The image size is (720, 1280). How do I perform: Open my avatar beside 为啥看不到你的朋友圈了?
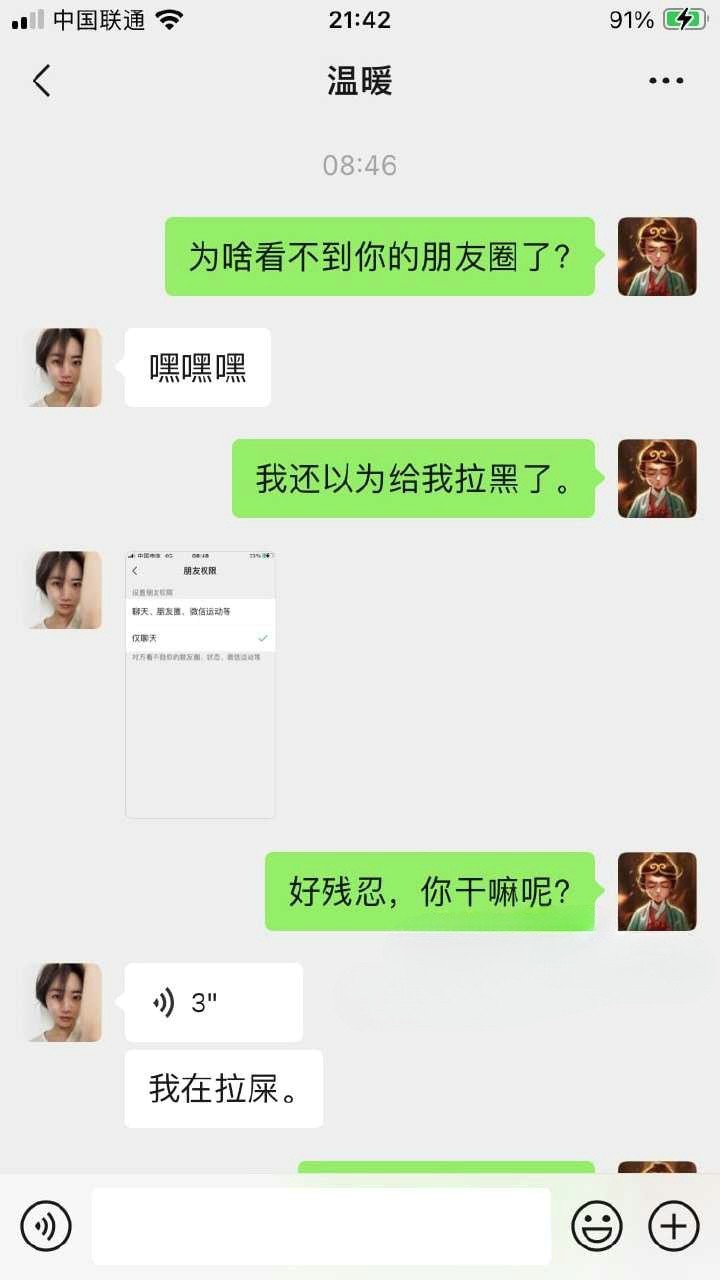point(657,256)
